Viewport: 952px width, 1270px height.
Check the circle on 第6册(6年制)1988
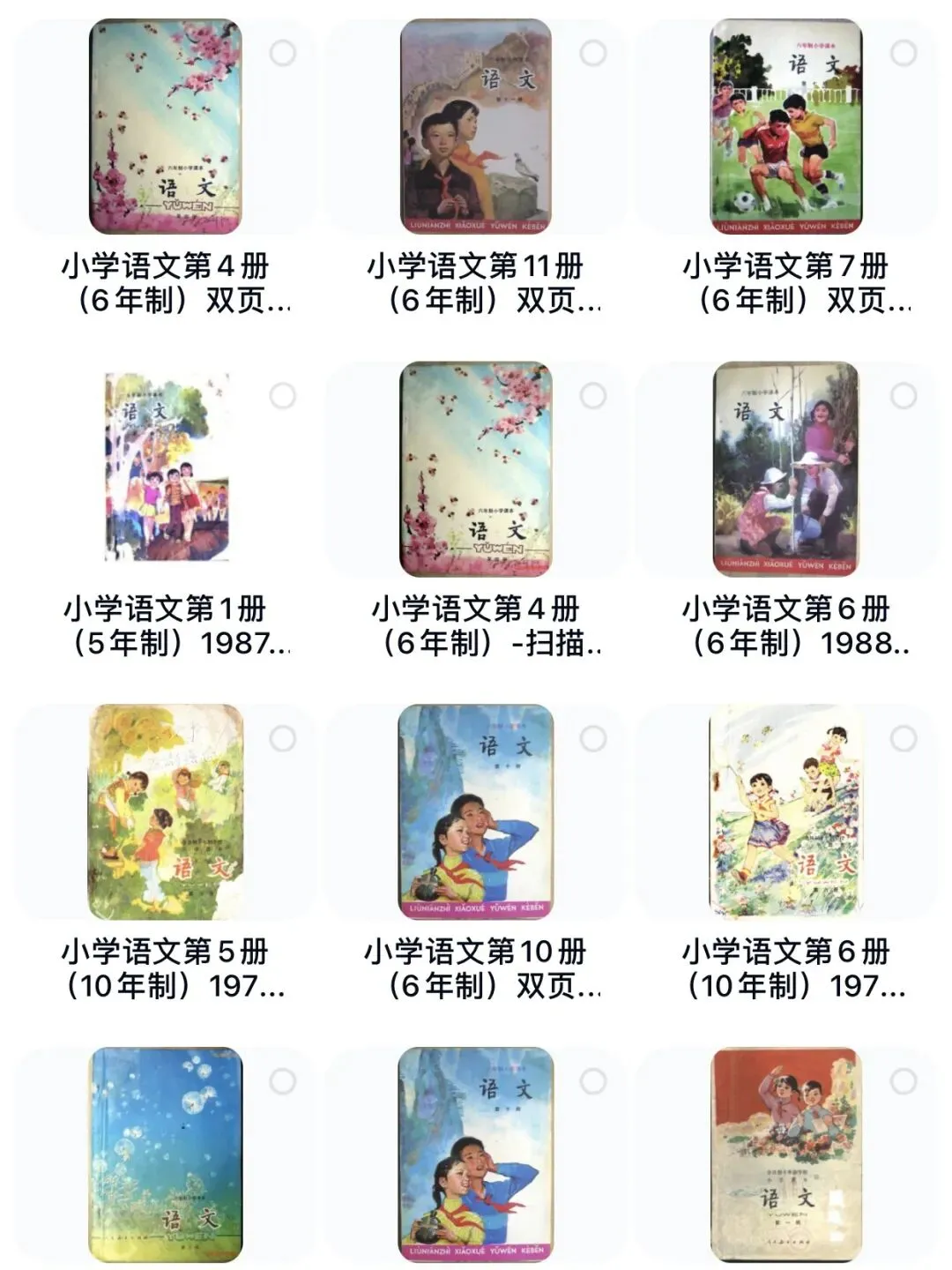(904, 396)
